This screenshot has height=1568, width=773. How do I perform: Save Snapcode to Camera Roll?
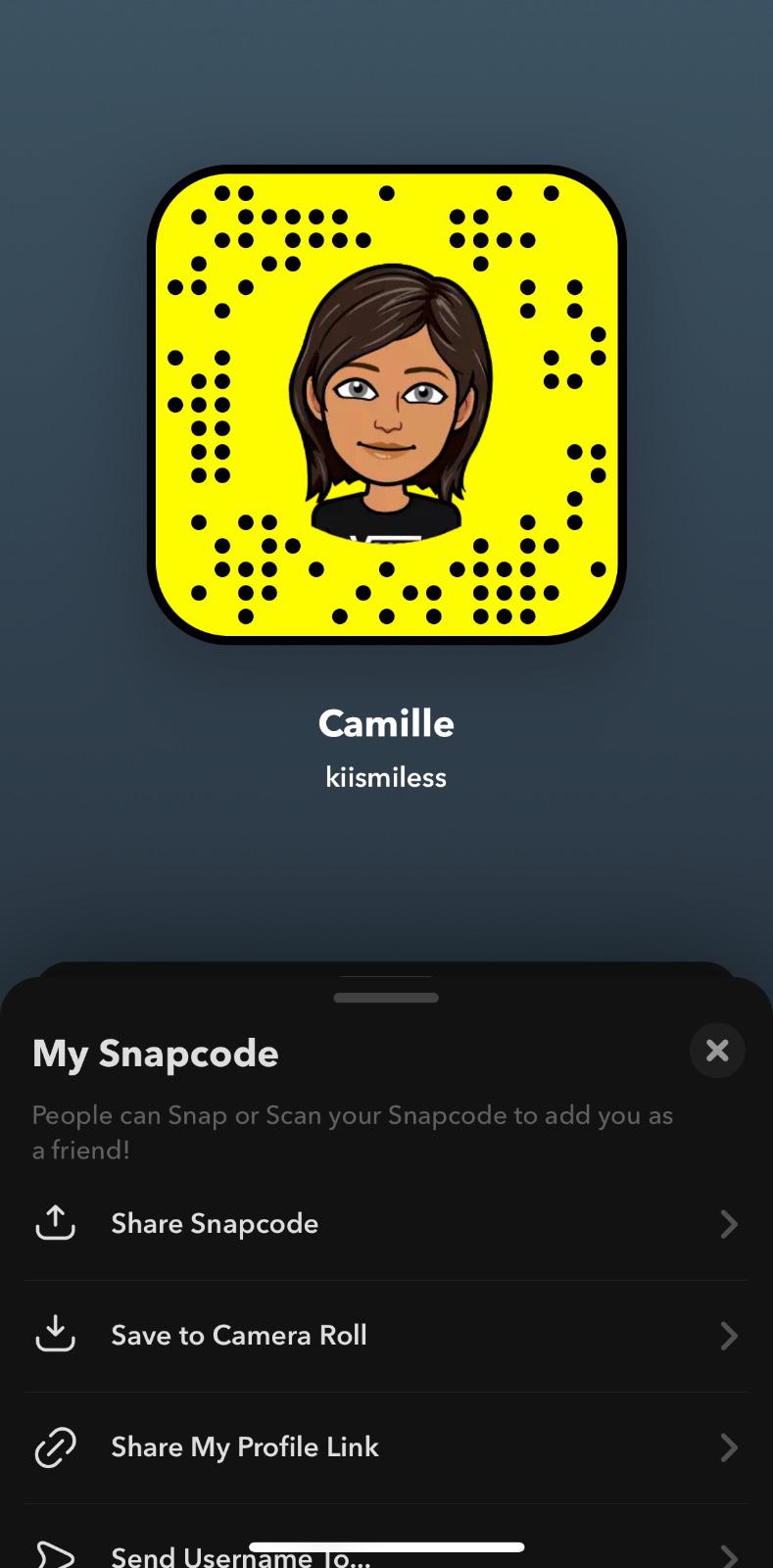tap(386, 1336)
